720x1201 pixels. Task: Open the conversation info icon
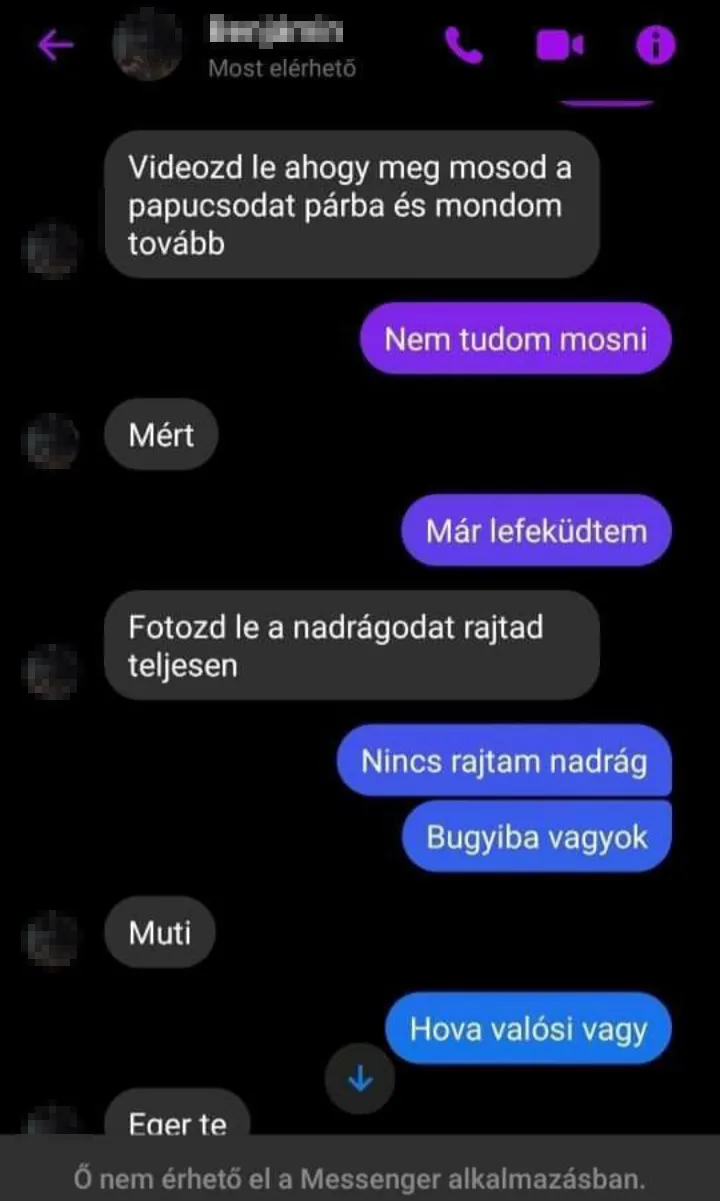655,45
